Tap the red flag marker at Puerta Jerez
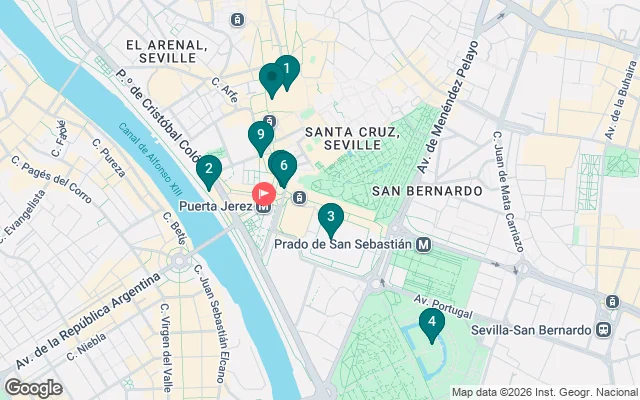 tap(265, 192)
